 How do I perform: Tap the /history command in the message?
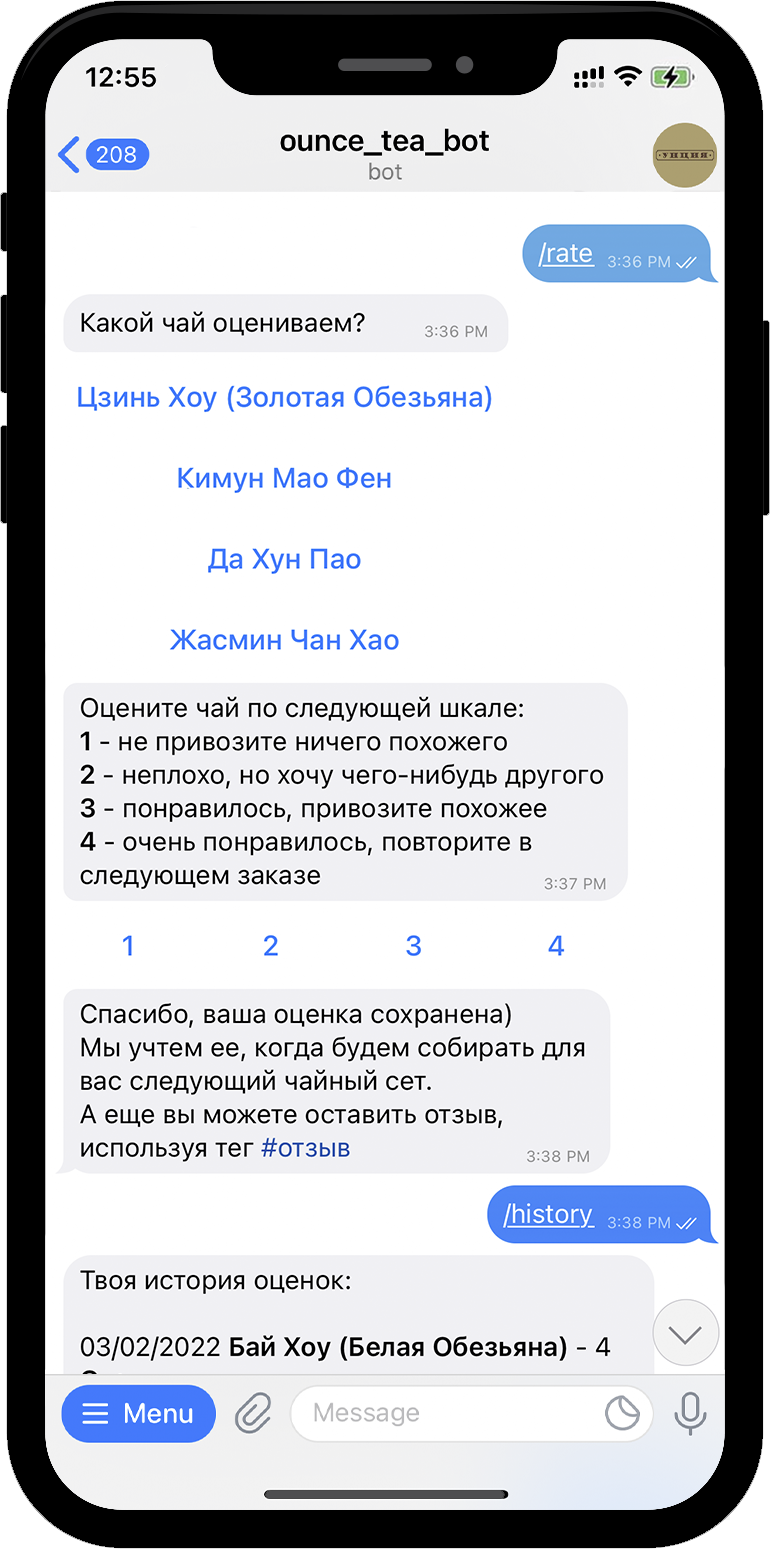pyautogui.click(x=548, y=1214)
